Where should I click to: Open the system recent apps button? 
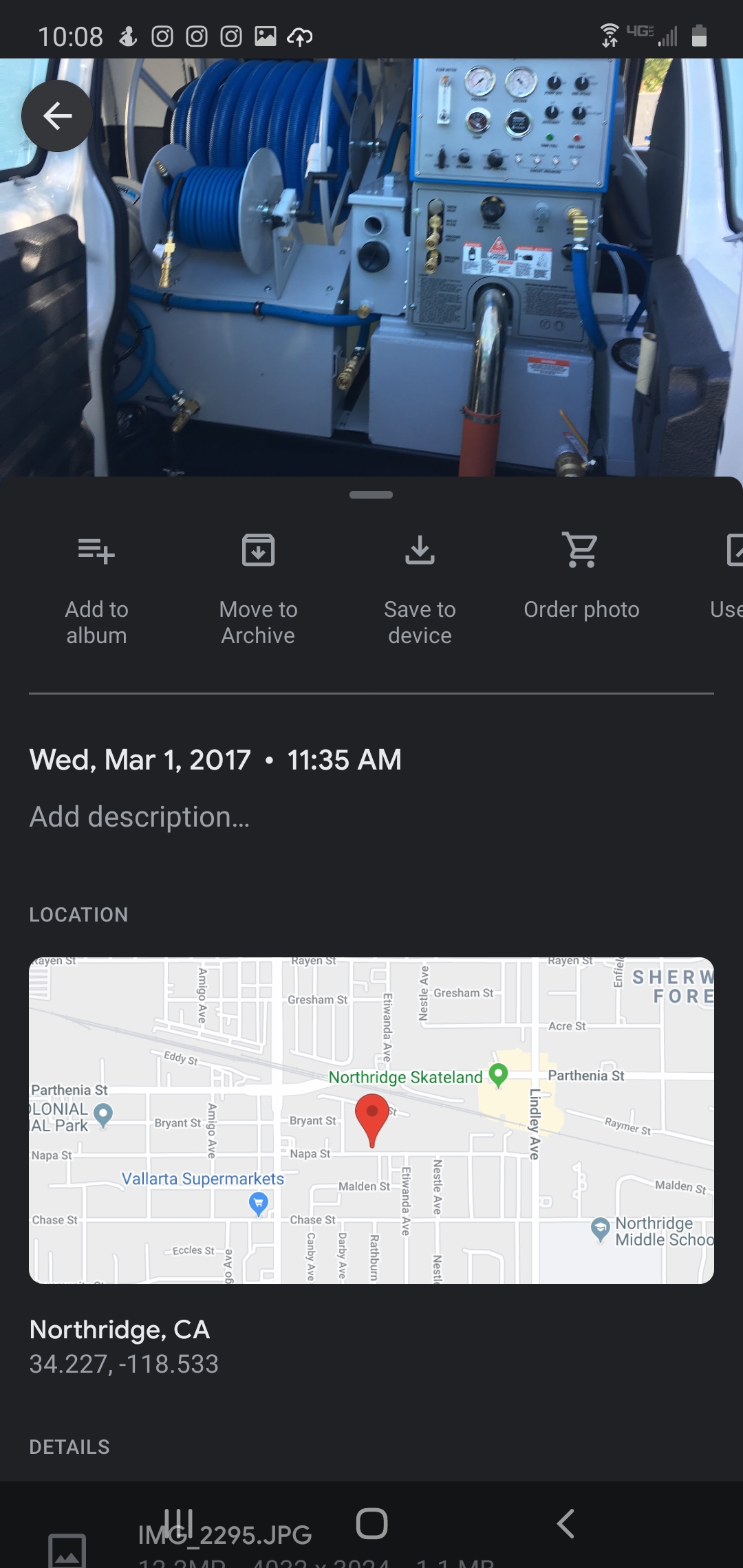178,1523
